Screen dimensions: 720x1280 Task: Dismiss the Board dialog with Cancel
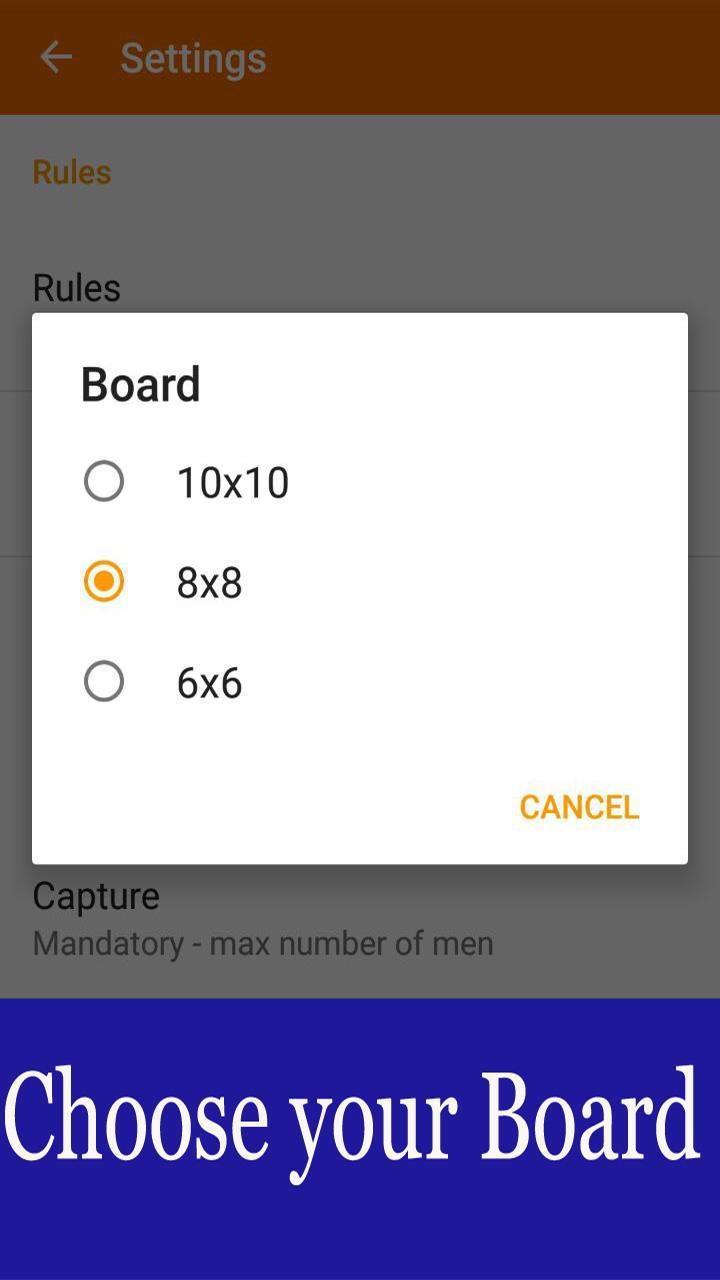[578, 807]
